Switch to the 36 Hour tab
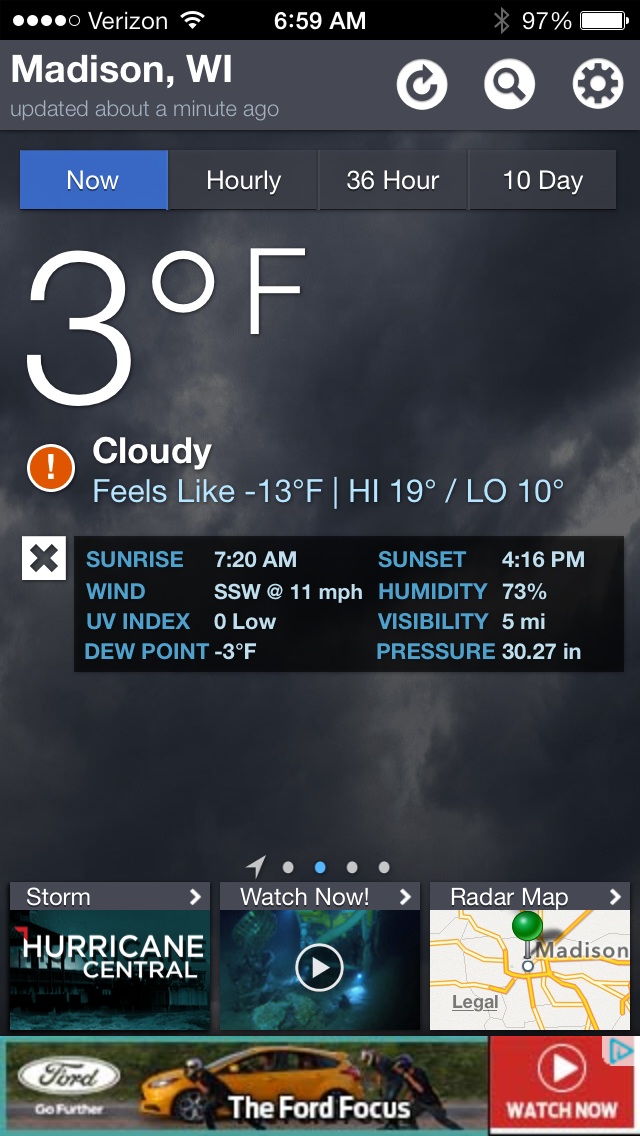 click(393, 180)
